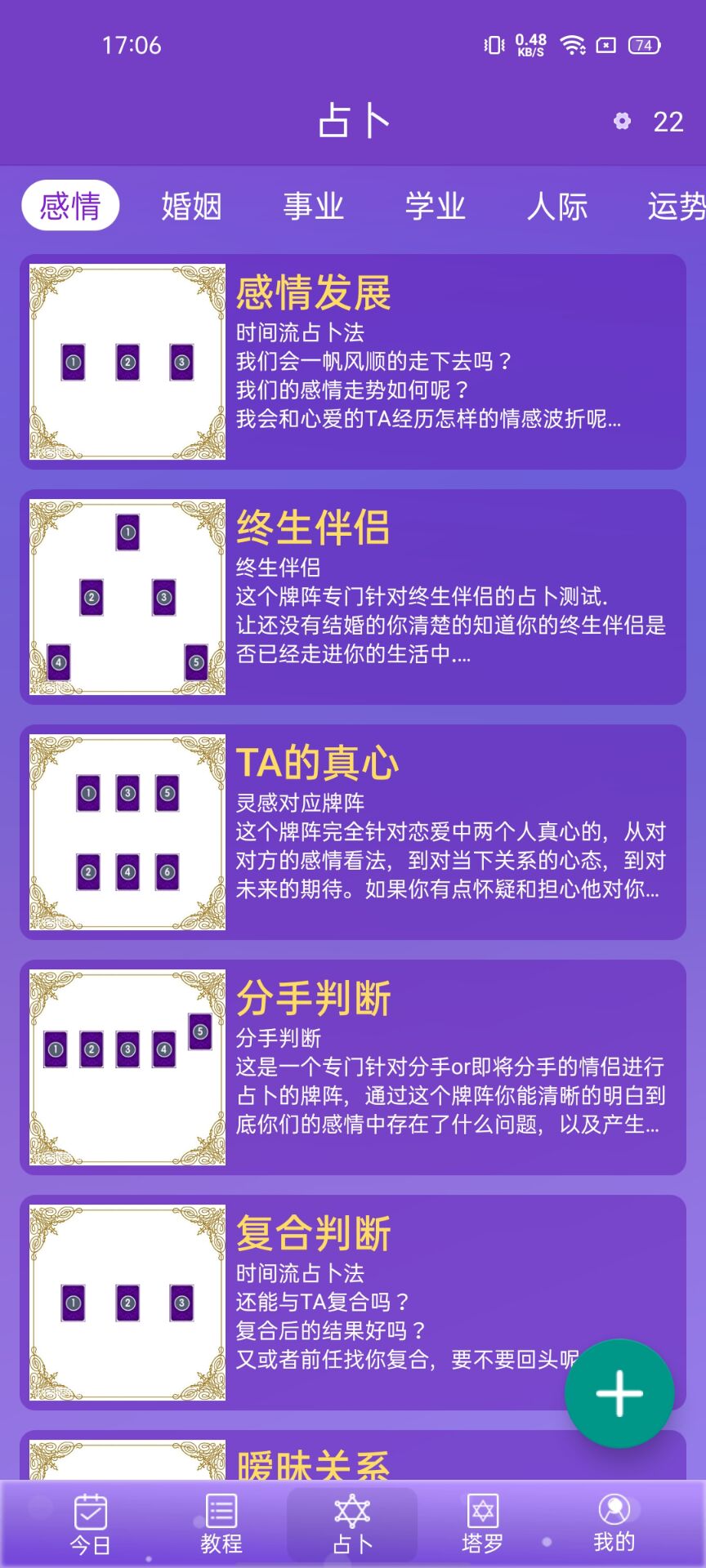Open the 学业 category tab
The height and width of the screenshot is (1568, 706).
[436, 206]
